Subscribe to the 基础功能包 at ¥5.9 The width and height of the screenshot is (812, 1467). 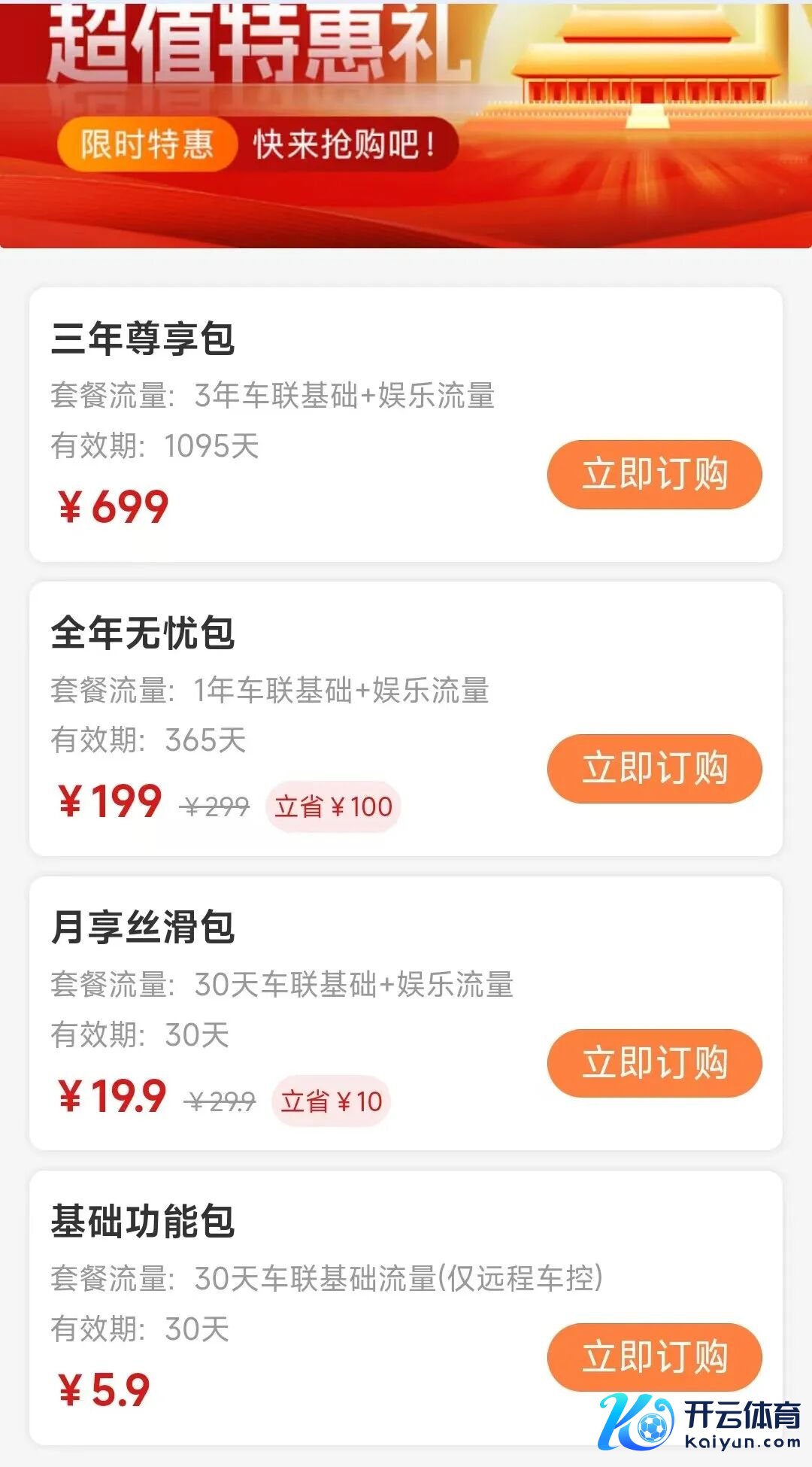(654, 1357)
